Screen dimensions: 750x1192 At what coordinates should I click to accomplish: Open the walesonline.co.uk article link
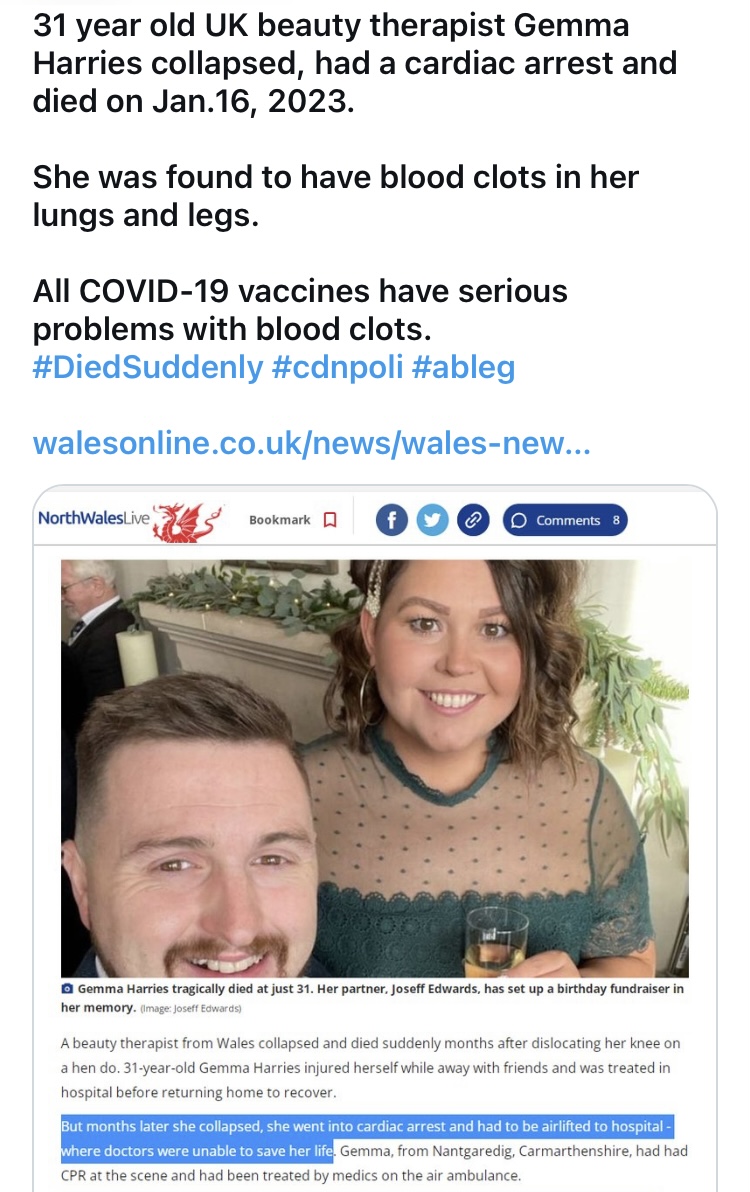(x=312, y=442)
